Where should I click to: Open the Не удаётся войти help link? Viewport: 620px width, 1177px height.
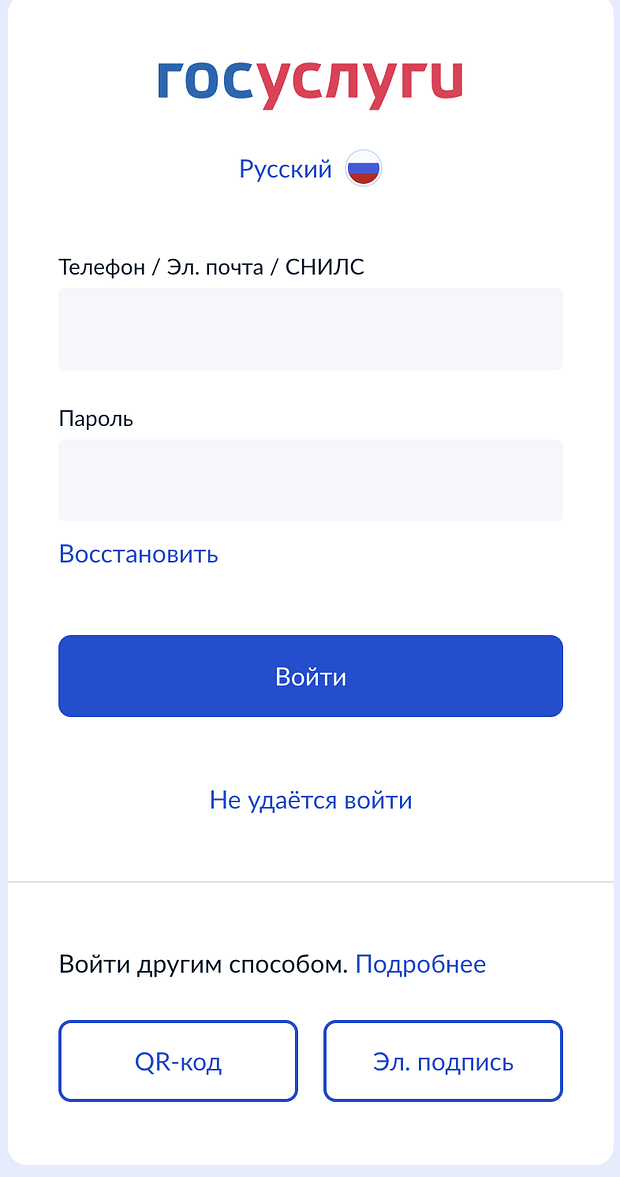pos(310,800)
